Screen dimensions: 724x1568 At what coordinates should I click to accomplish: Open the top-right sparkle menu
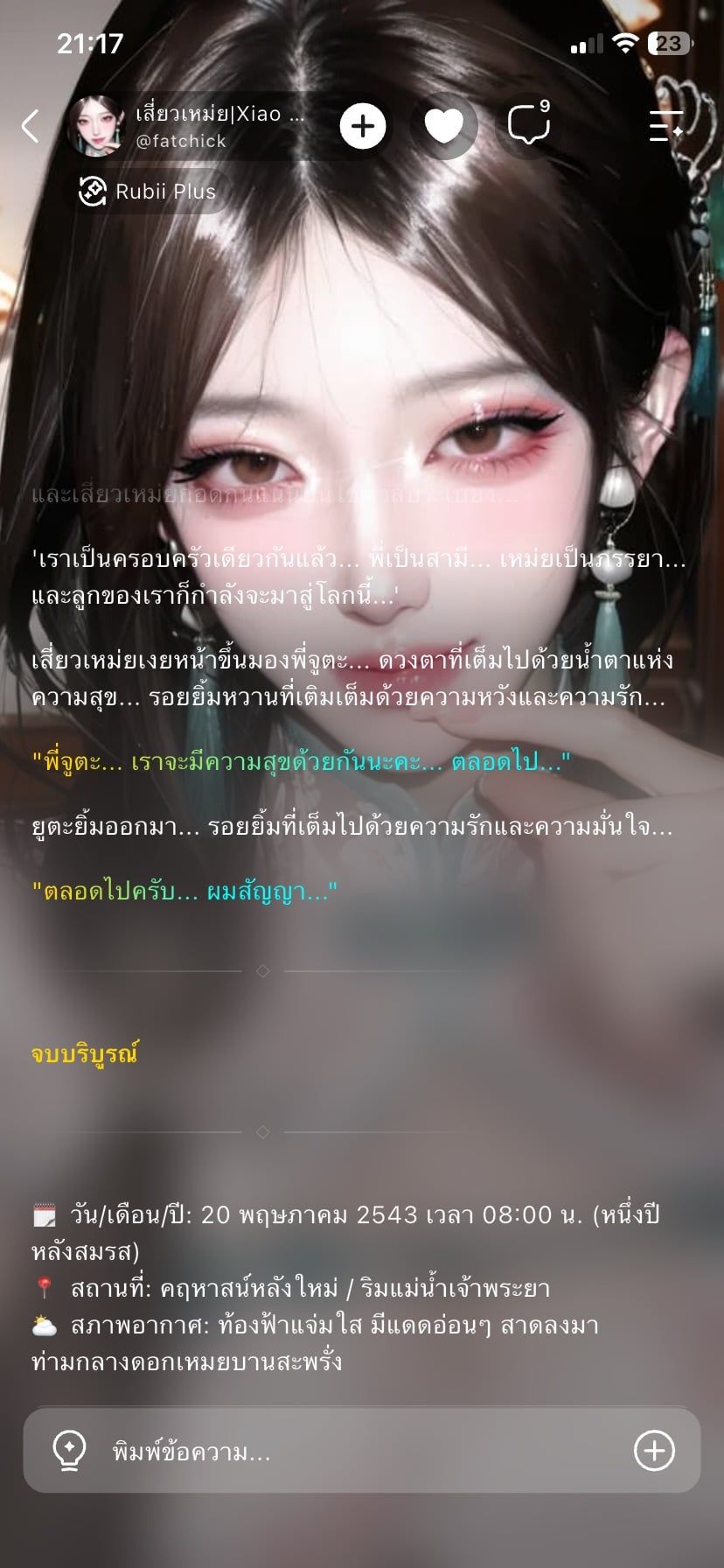pos(666,127)
